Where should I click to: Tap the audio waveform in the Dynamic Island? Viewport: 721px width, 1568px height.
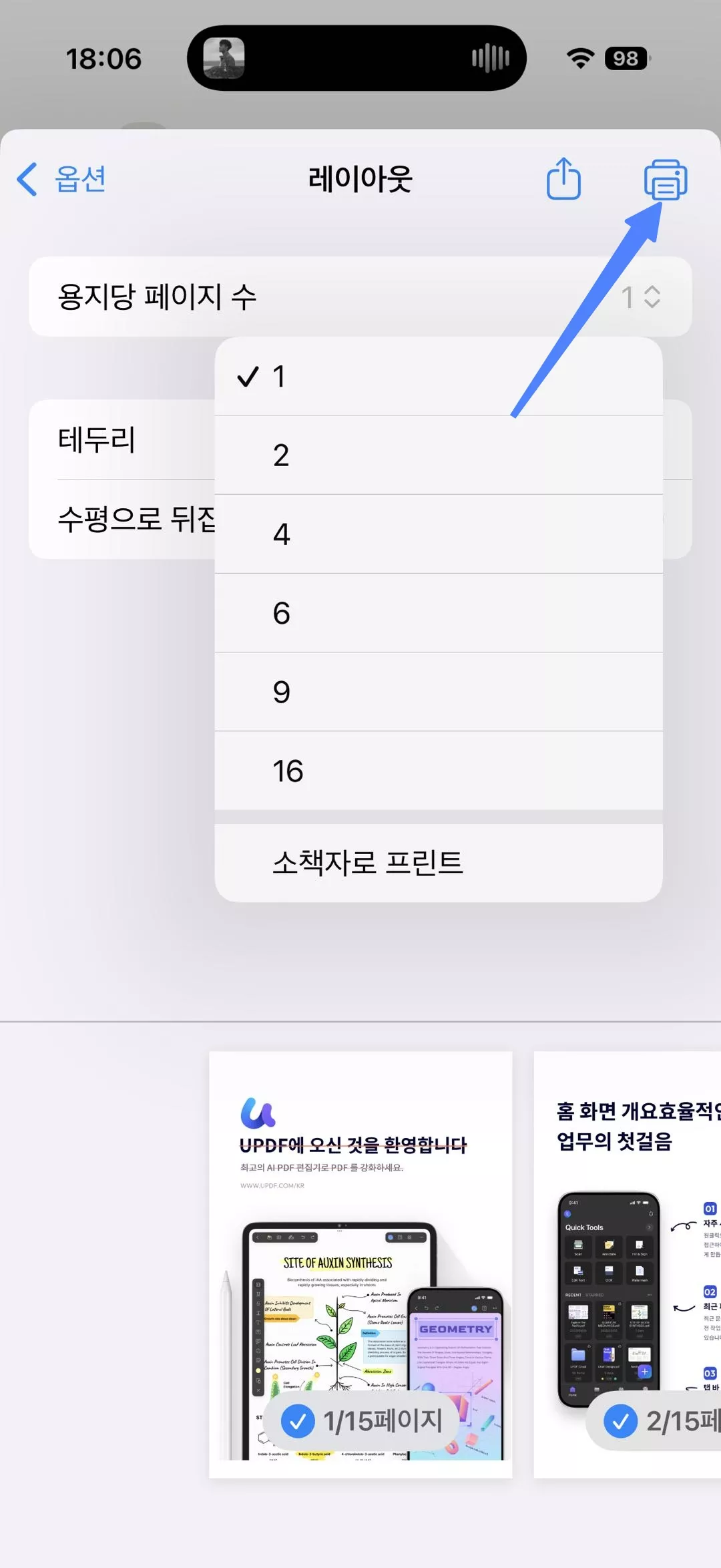[491, 58]
